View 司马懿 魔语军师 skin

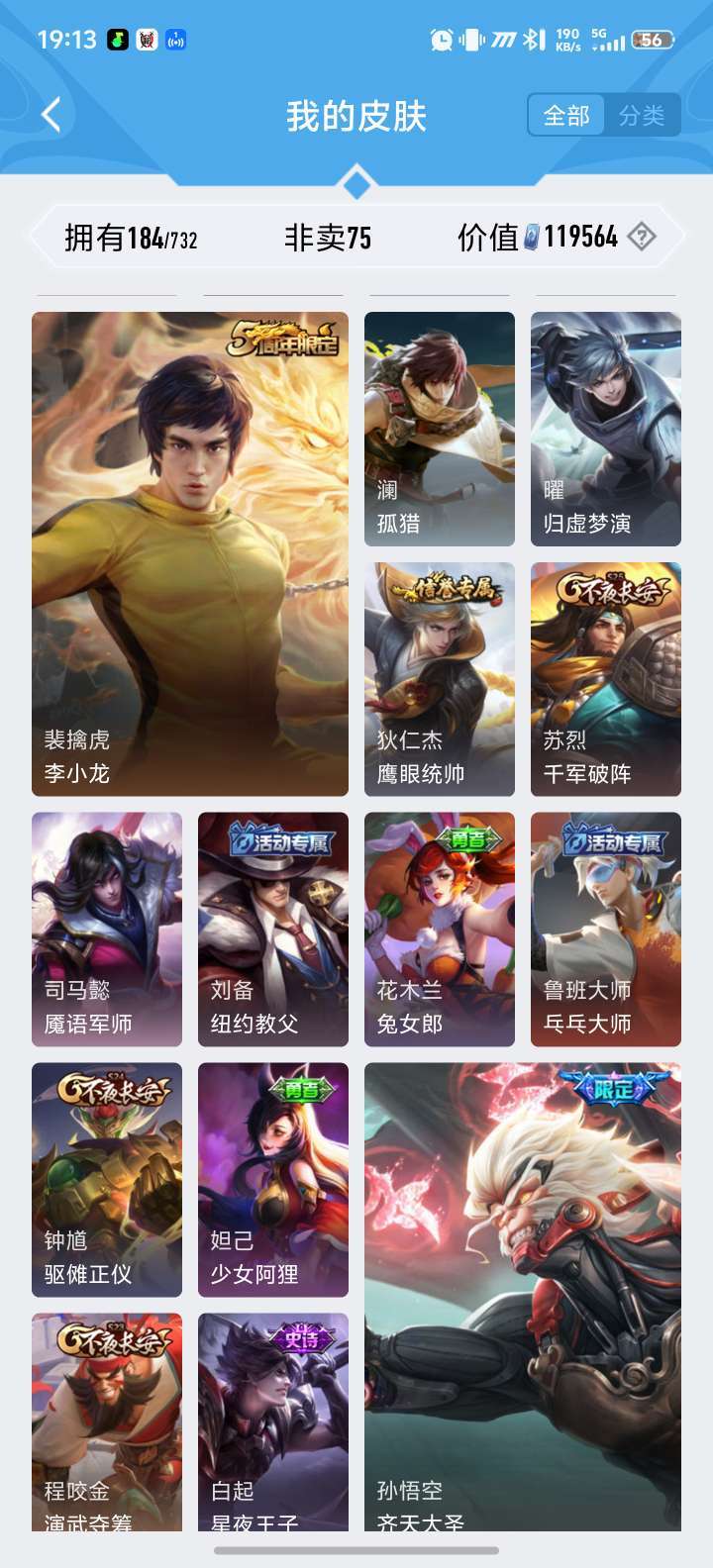(107, 929)
